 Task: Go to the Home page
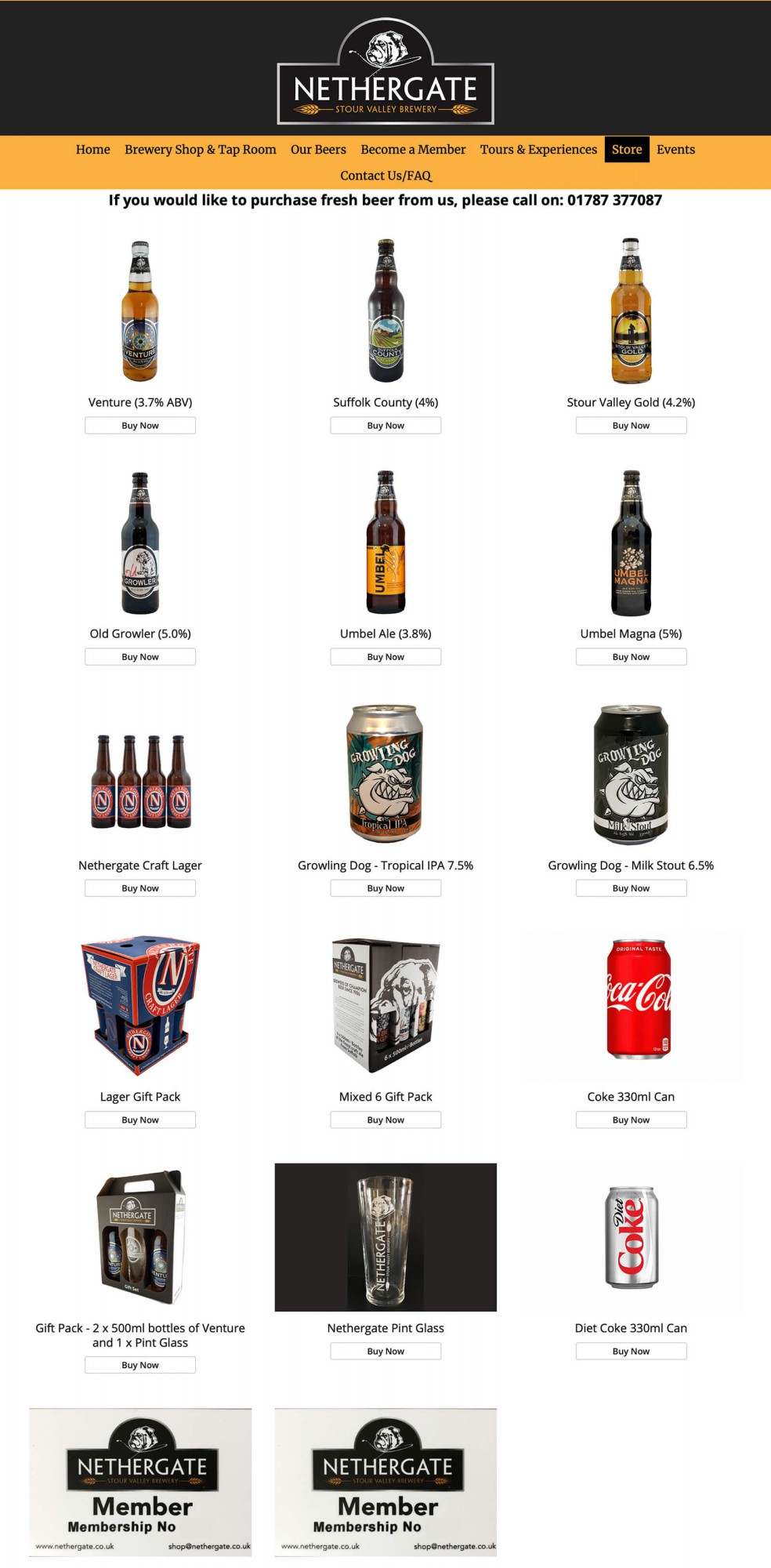(92, 150)
